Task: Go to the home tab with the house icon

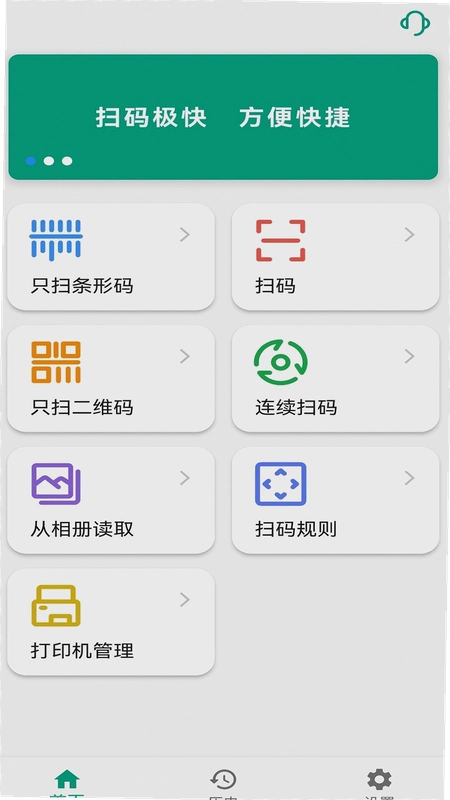Action: 67,783
